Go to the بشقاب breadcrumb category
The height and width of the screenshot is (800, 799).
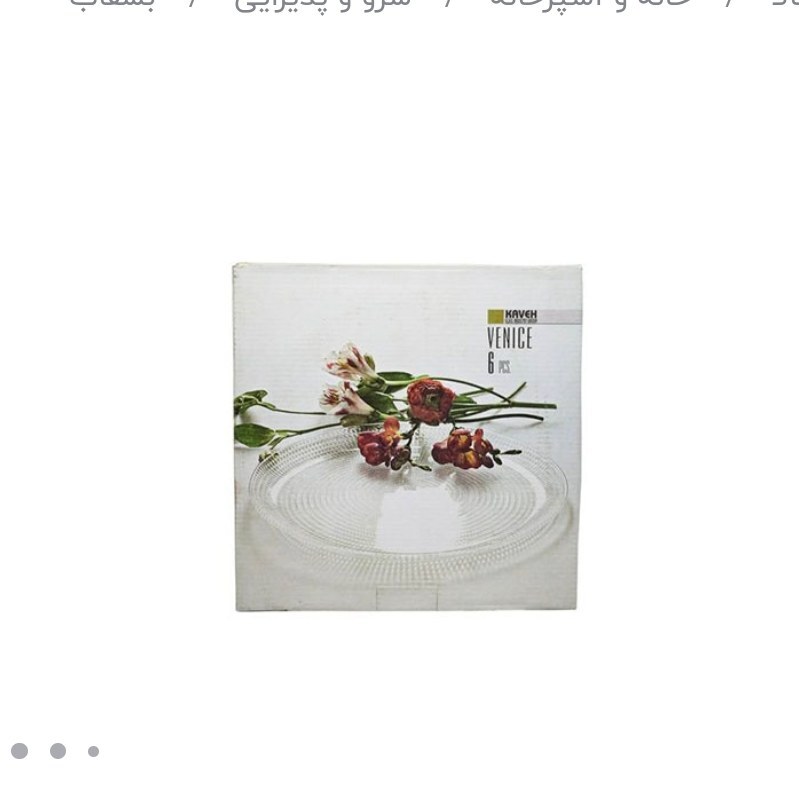coord(113,3)
